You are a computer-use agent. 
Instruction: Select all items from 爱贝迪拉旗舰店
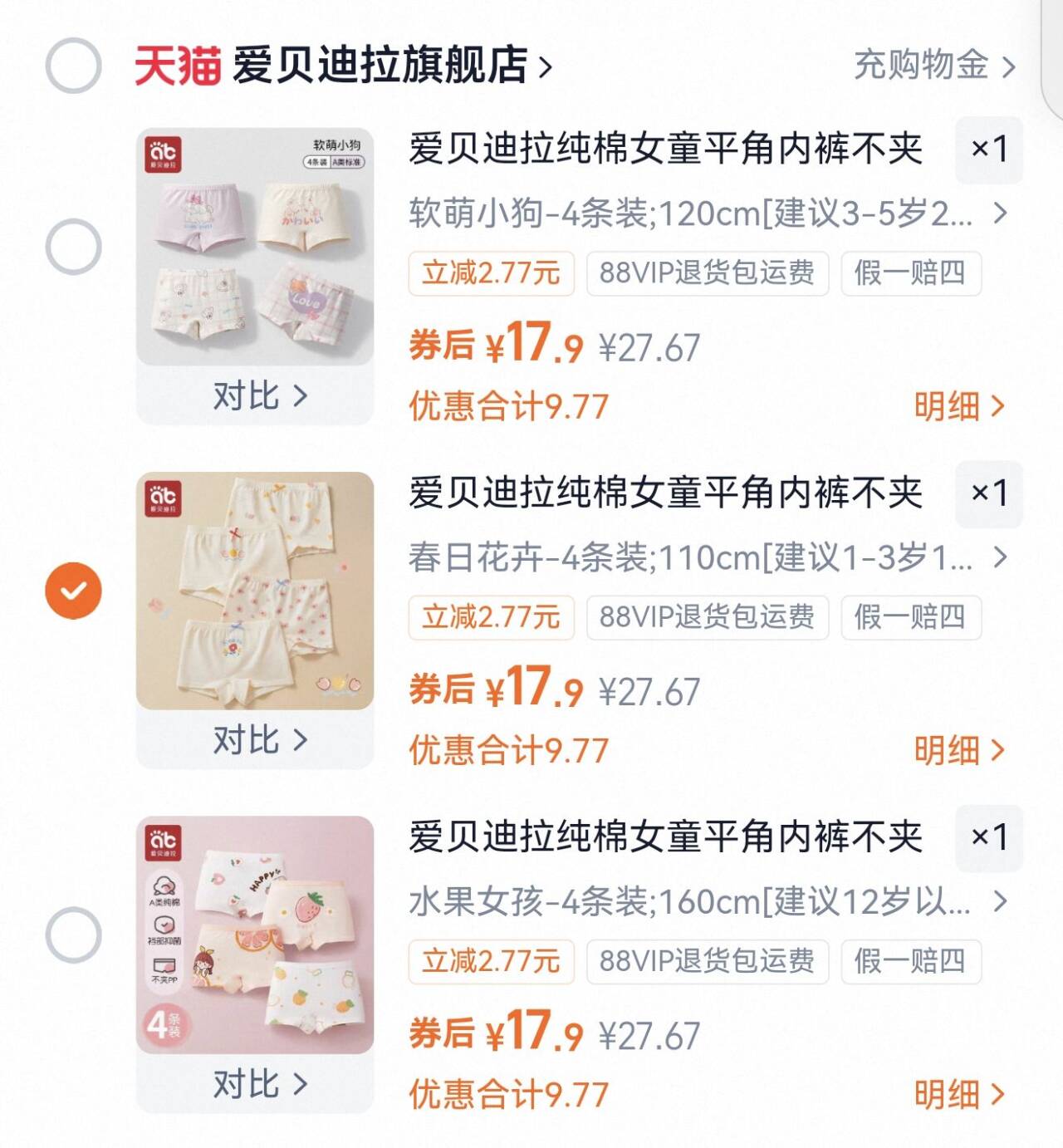(x=73, y=66)
